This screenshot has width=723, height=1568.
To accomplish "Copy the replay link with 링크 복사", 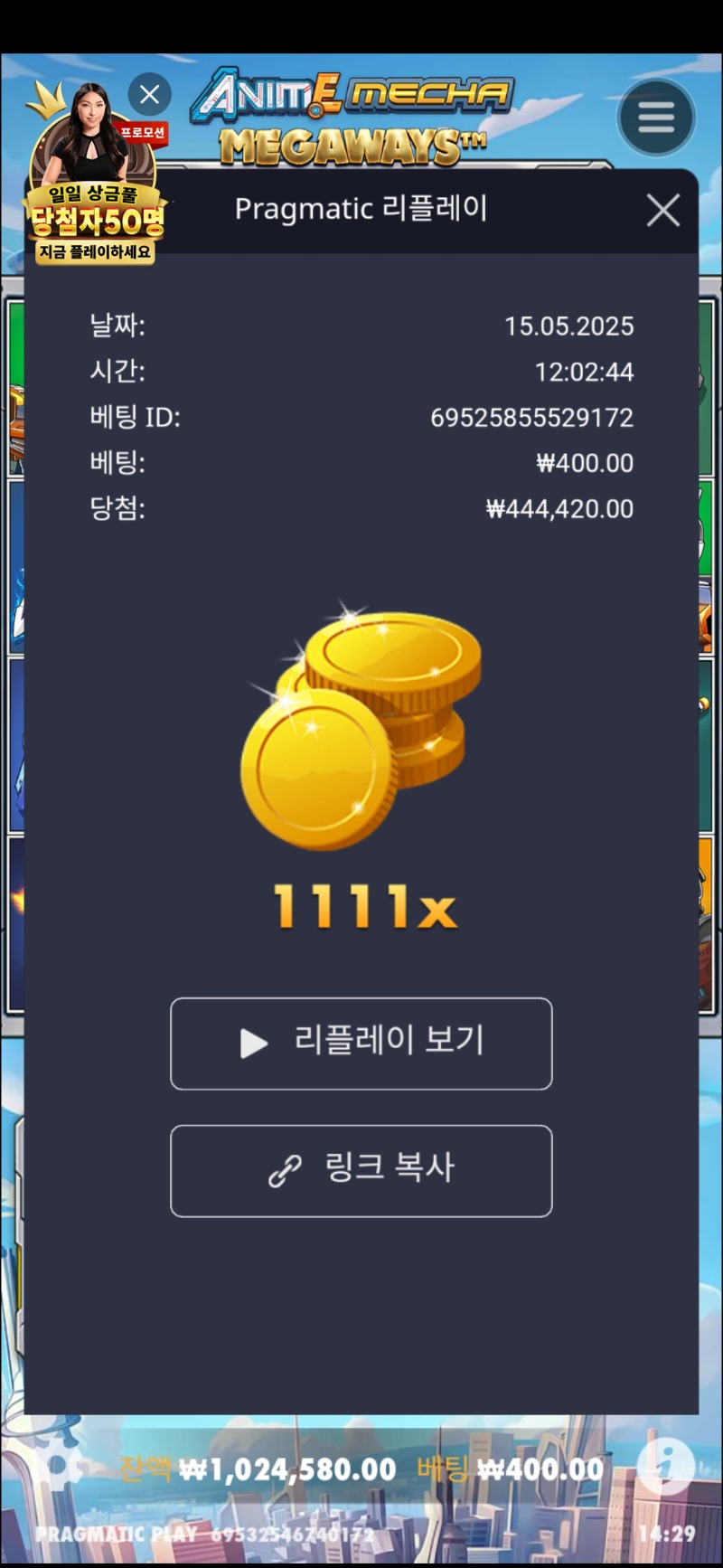I will click(x=361, y=1171).
